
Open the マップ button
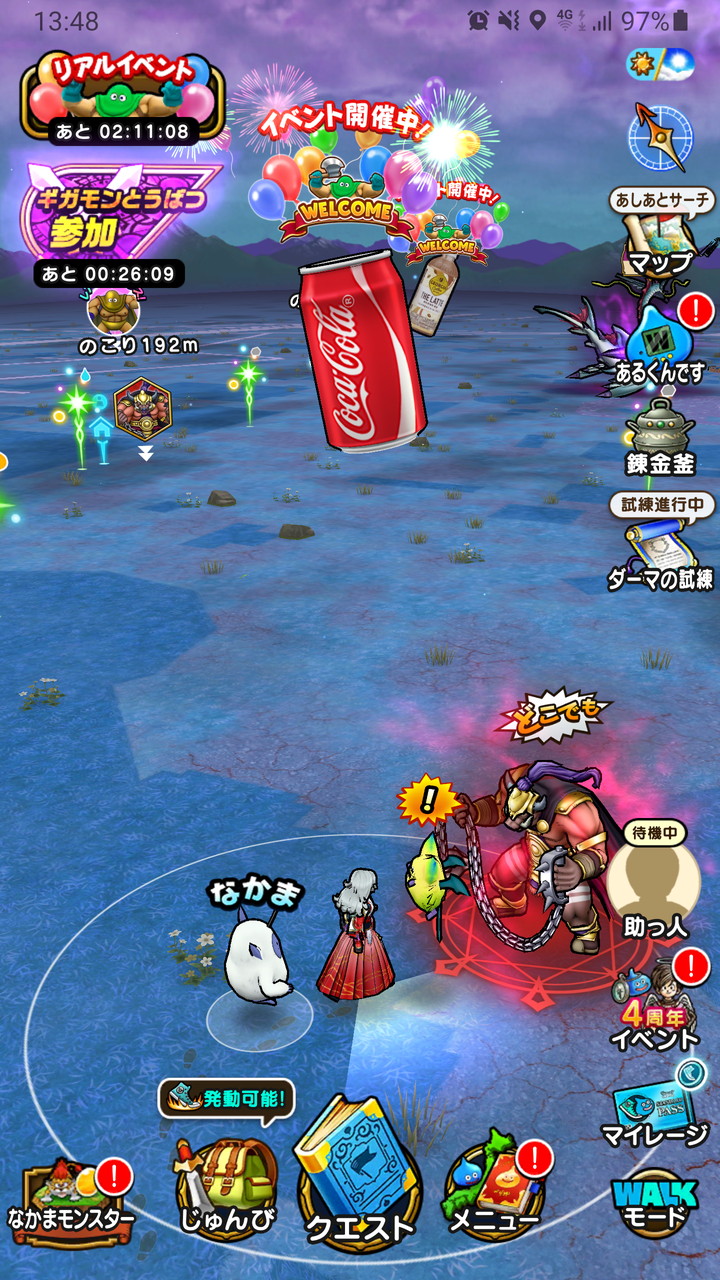tap(658, 240)
